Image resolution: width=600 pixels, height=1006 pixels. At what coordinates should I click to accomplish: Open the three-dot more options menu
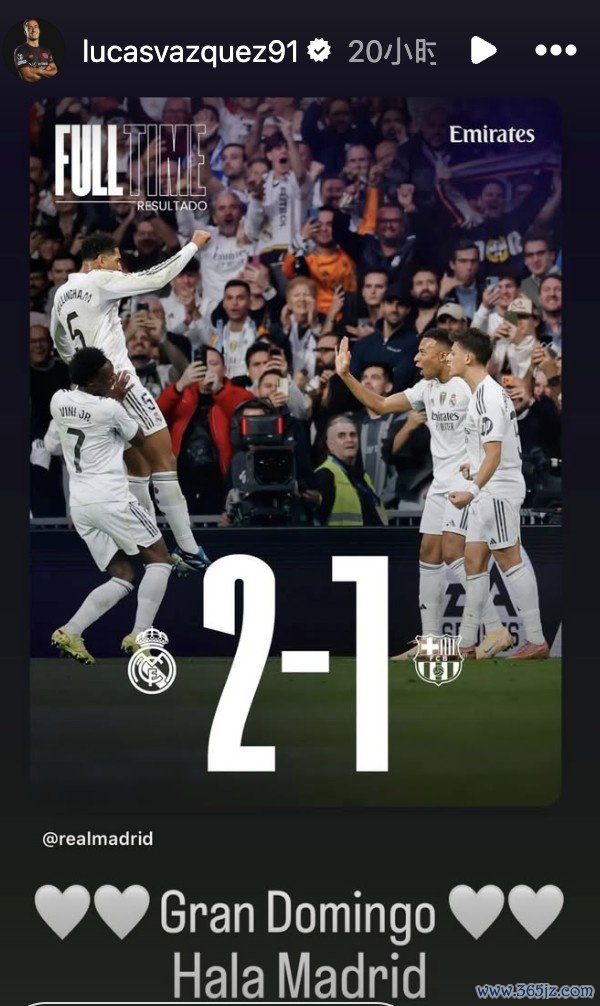[x=556, y=51]
